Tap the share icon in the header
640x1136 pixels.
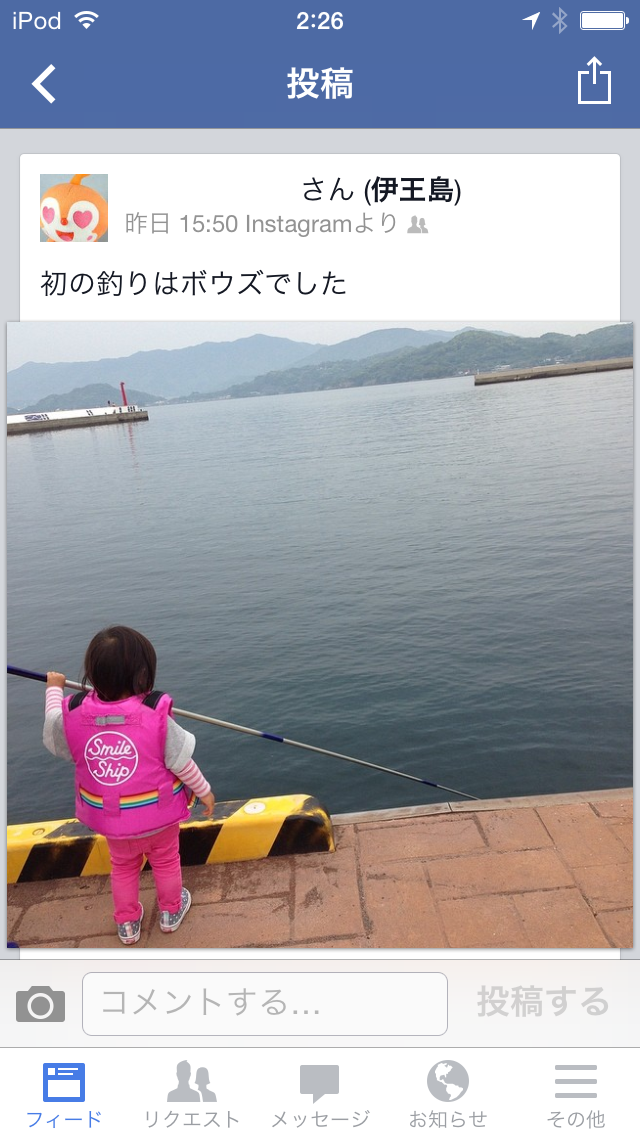(x=594, y=82)
